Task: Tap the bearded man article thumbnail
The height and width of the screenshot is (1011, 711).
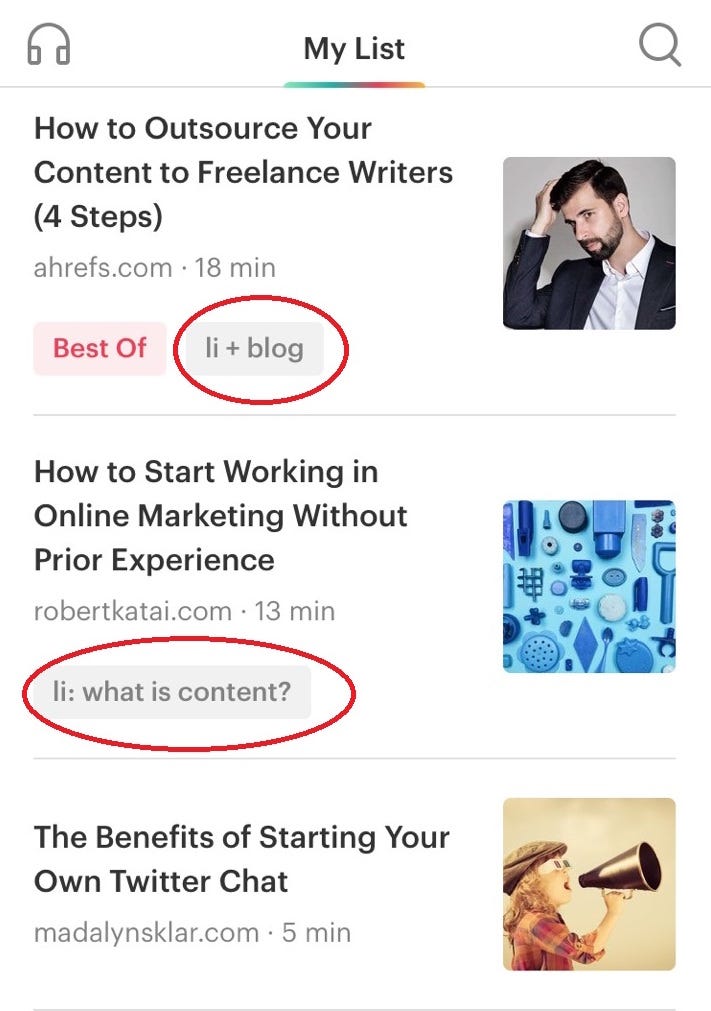Action: [x=588, y=243]
